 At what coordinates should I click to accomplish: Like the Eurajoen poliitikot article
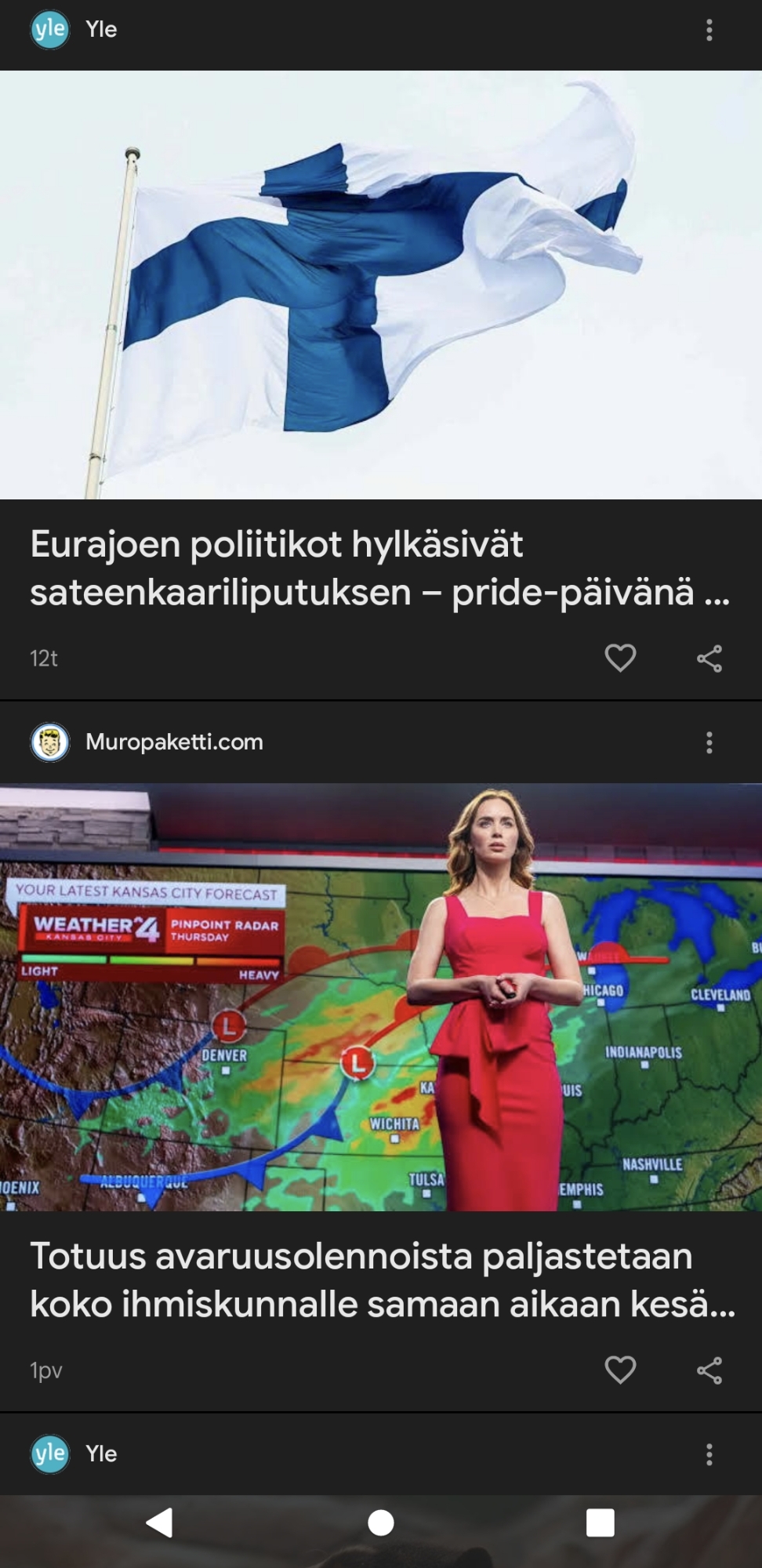tap(620, 658)
